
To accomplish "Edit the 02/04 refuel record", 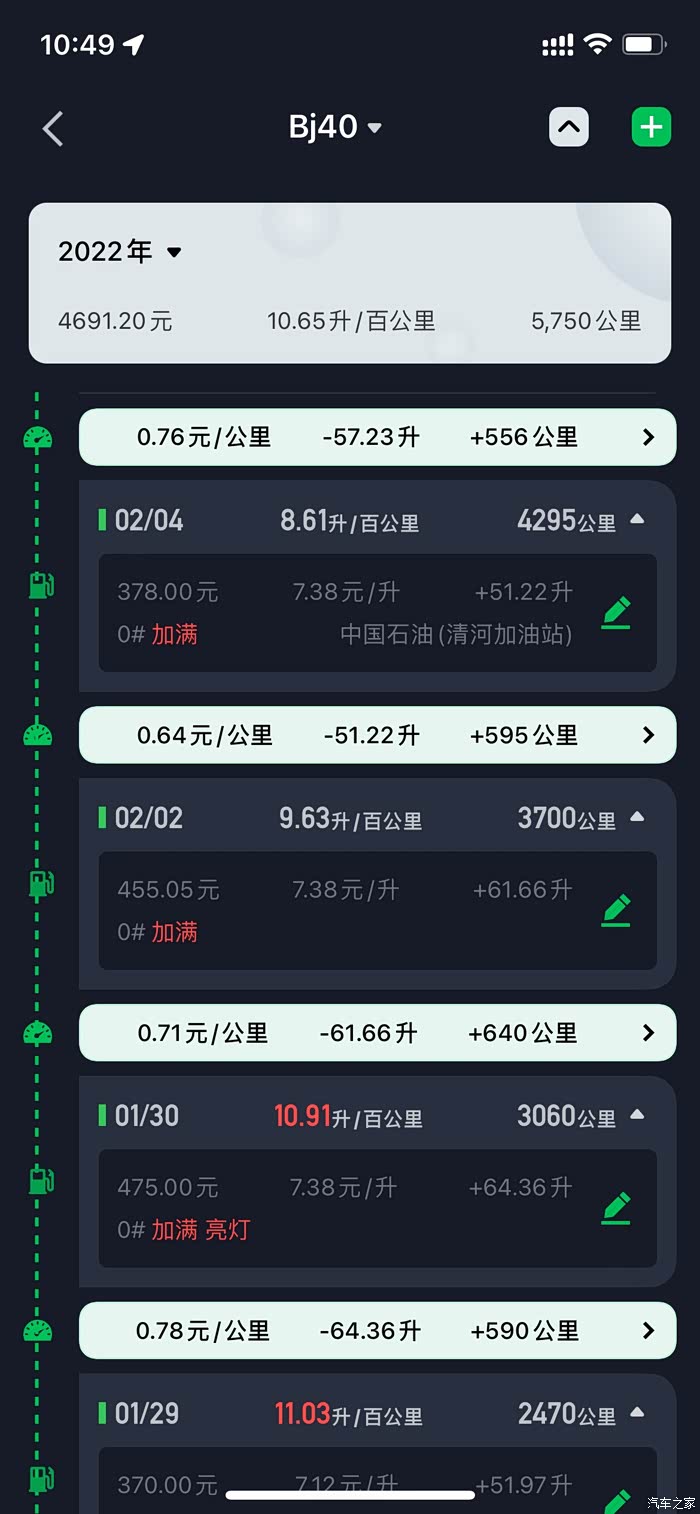I will [x=616, y=612].
